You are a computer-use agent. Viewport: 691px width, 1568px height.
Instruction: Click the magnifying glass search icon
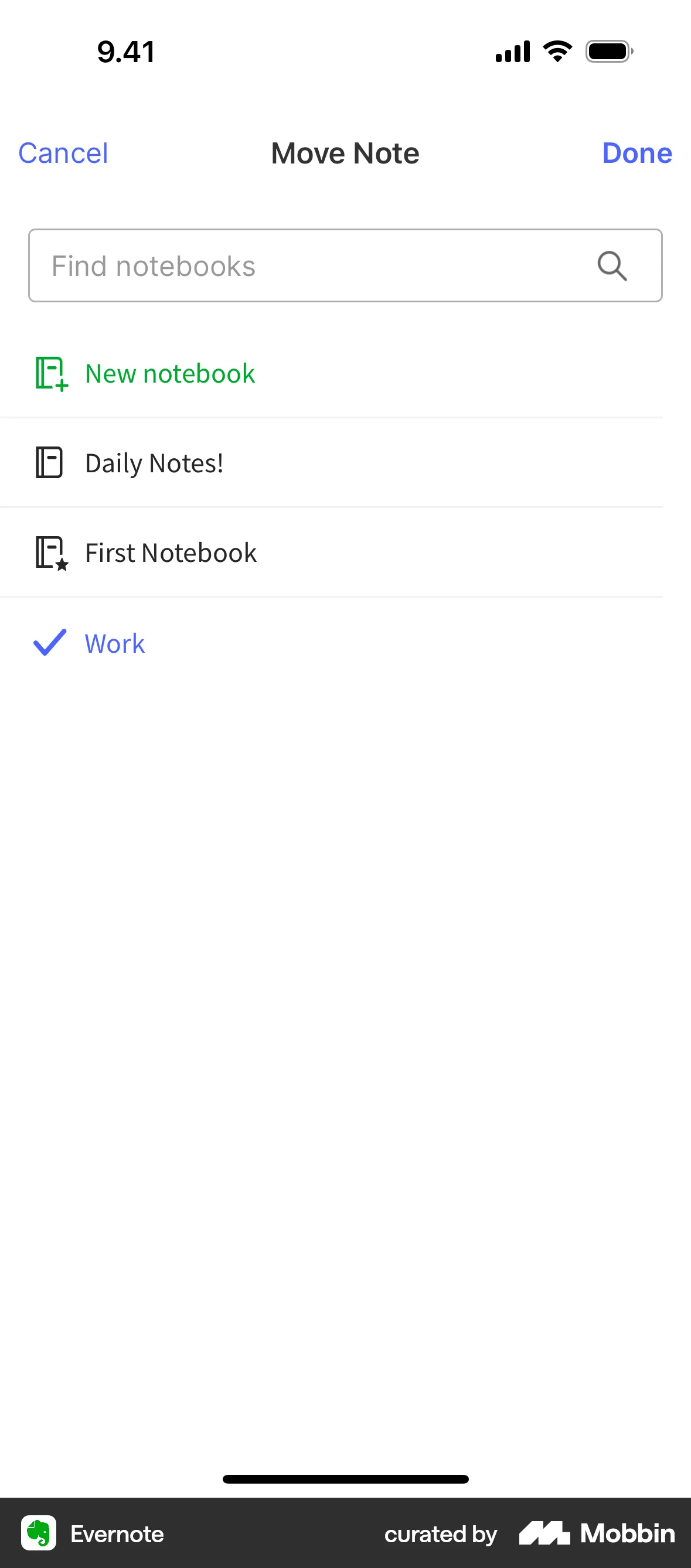tap(611, 266)
